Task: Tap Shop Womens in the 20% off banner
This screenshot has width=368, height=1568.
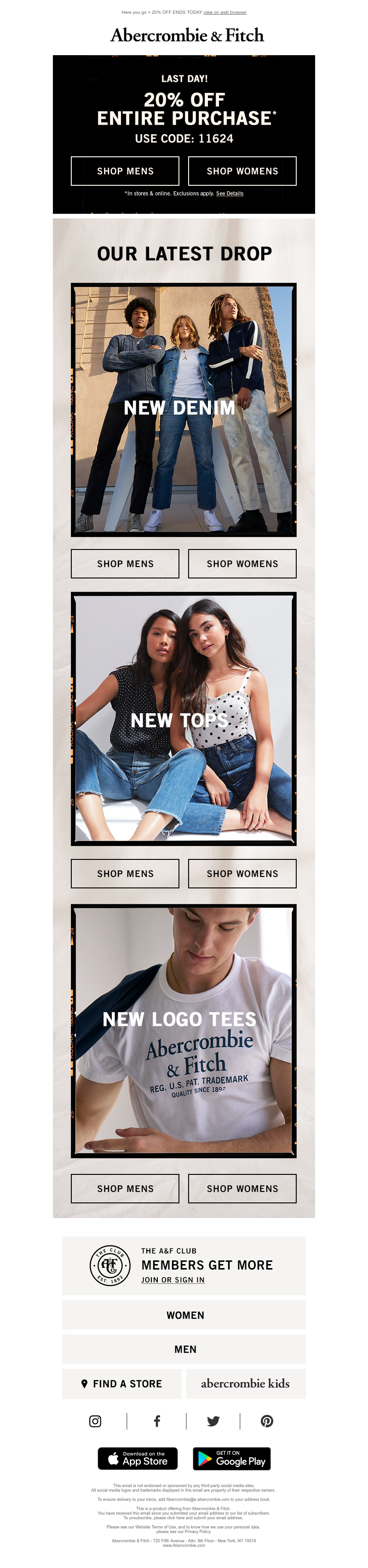Action: click(x=242, y=171)
